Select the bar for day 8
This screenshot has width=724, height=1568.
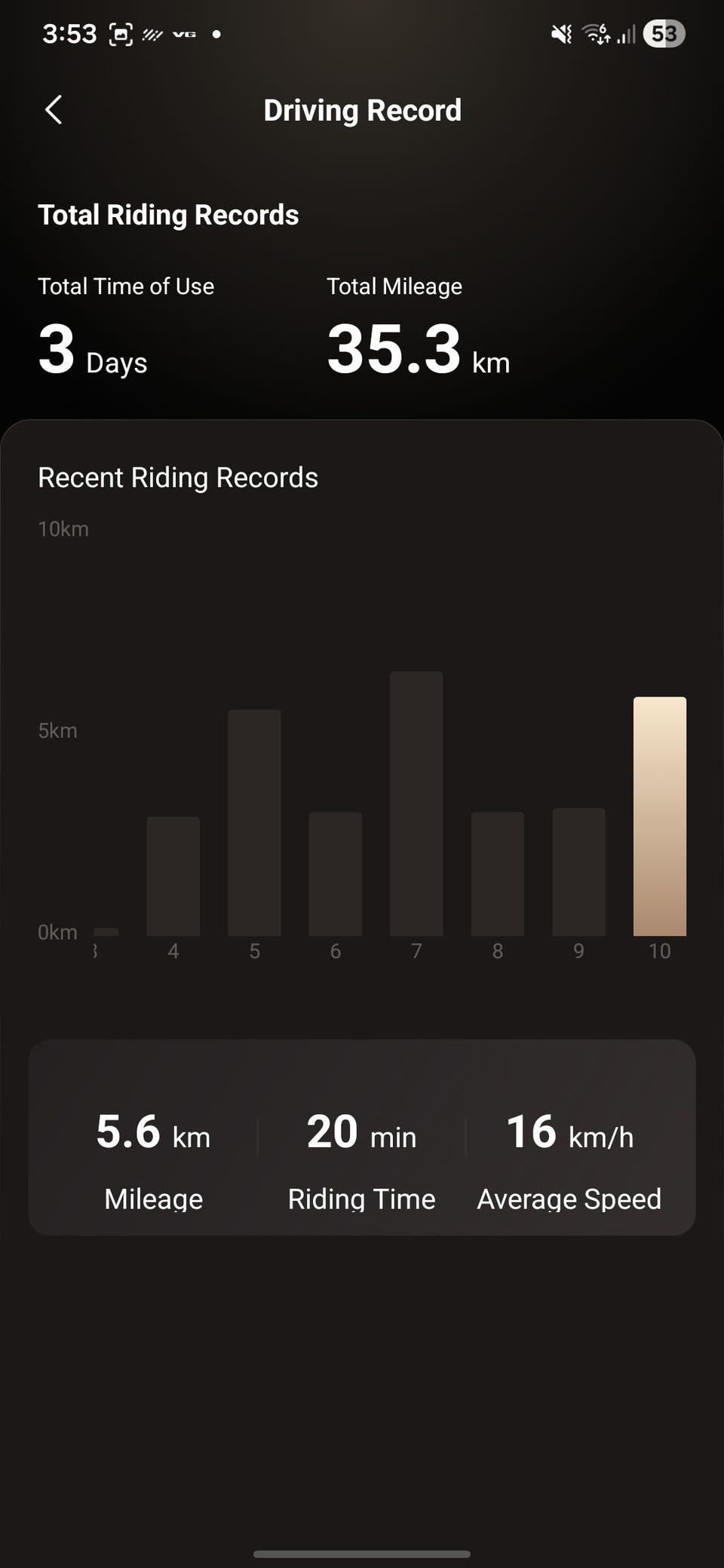(x=498, y=874)
